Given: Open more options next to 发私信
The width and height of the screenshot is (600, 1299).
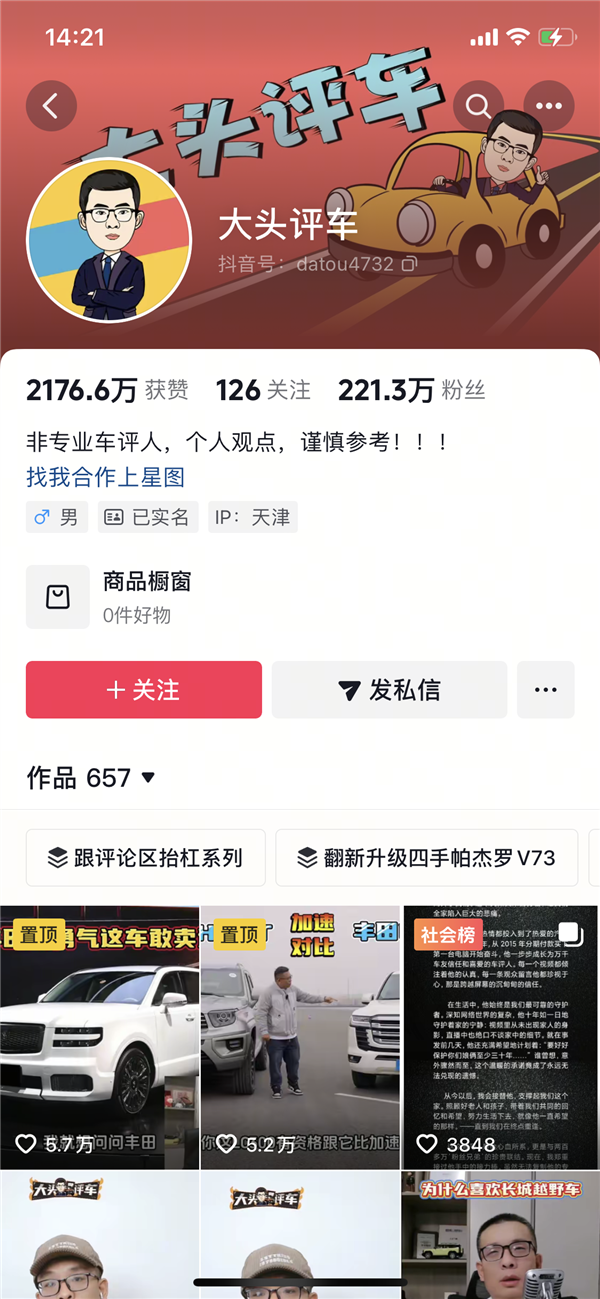Looking at the screenshot, I should click(x=545, y=690).
